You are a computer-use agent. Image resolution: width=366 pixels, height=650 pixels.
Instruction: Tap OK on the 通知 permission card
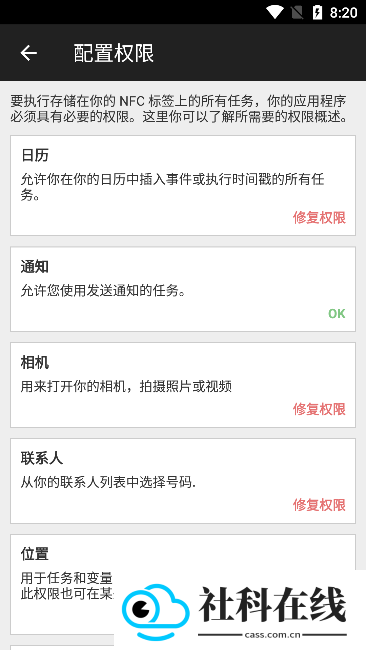(x=337, y=313)
